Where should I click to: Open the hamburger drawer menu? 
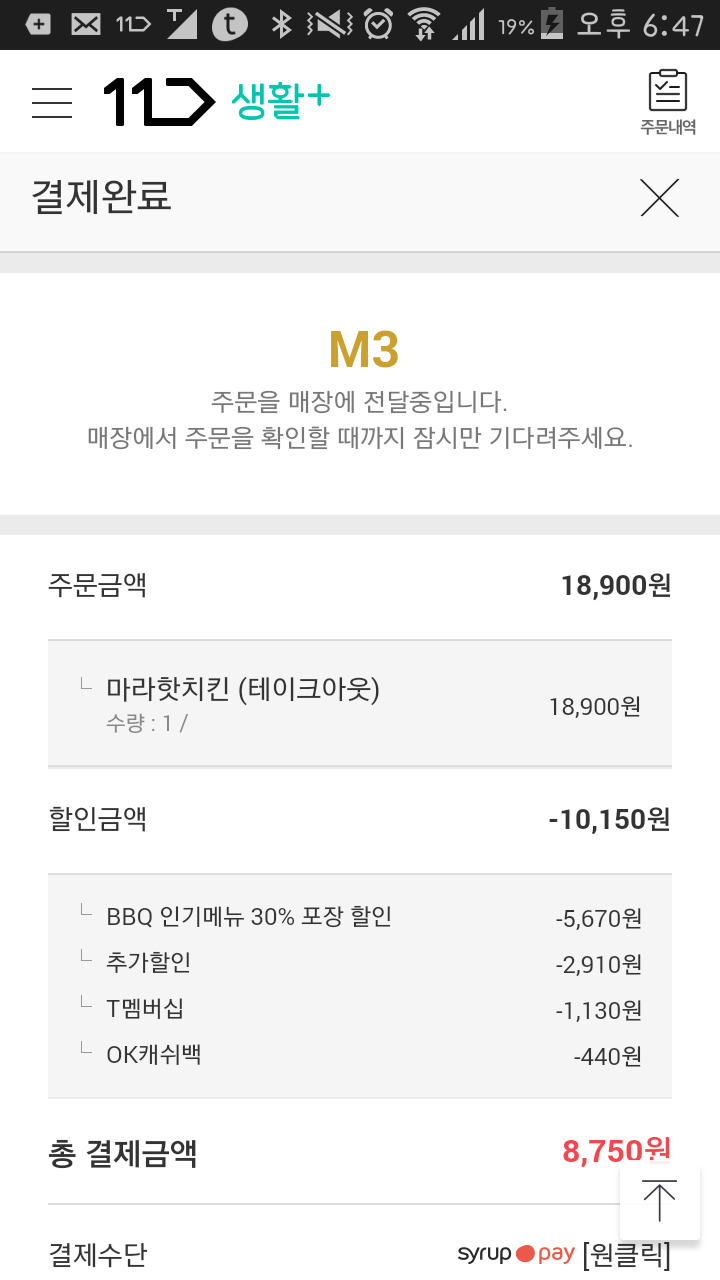(52, 102)
